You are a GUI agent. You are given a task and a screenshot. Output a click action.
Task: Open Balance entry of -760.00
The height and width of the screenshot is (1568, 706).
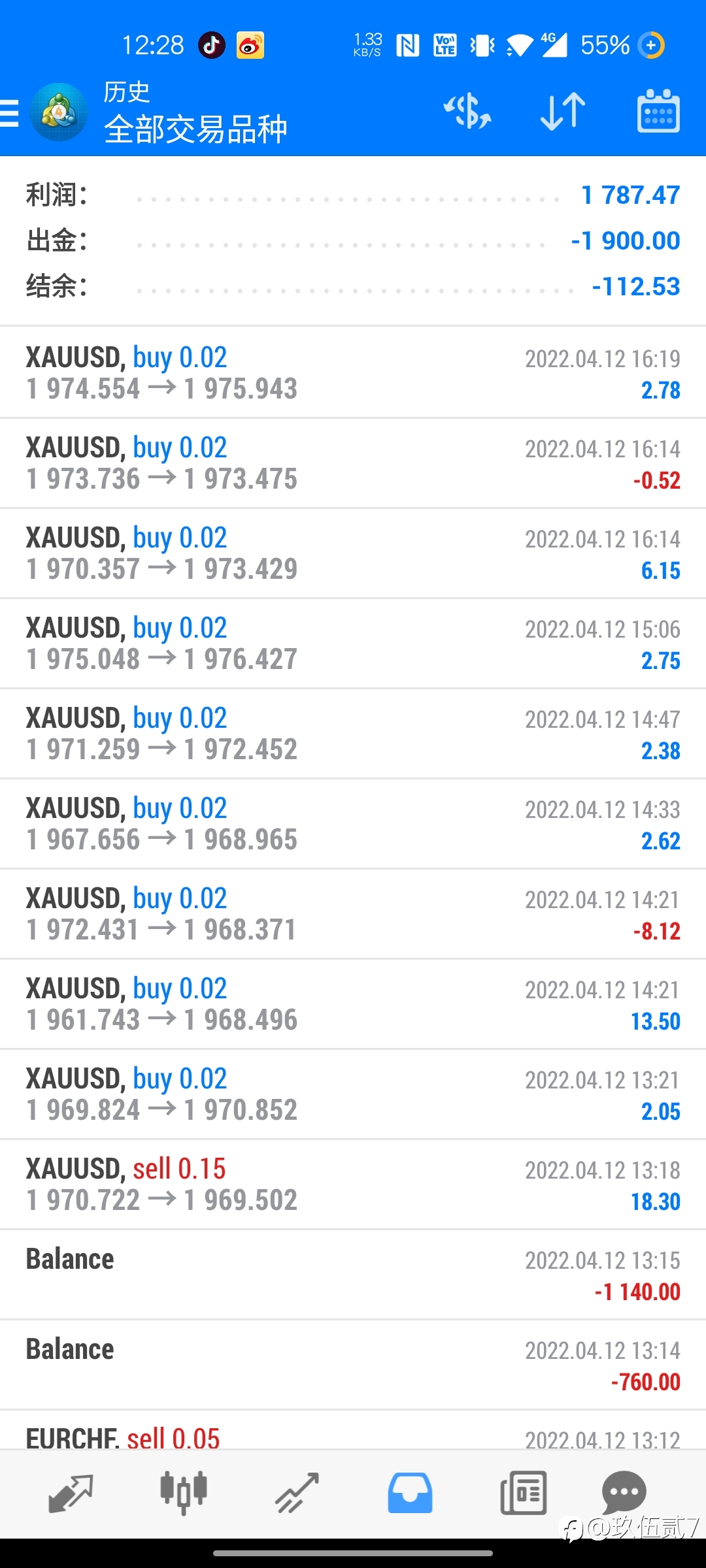(353, 1364)
